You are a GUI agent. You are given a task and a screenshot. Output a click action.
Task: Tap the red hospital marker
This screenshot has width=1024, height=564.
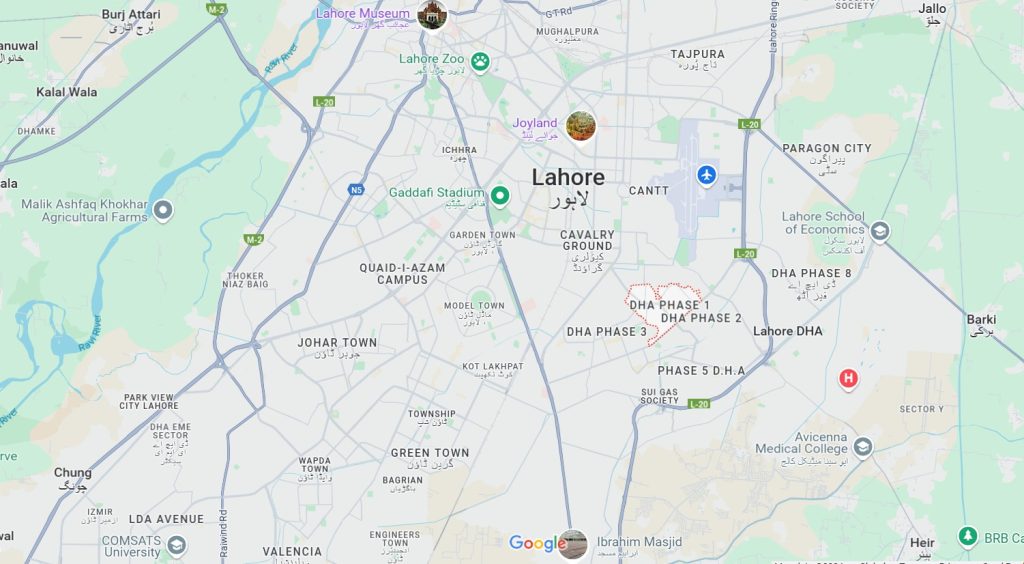click(x=849, y=378)
